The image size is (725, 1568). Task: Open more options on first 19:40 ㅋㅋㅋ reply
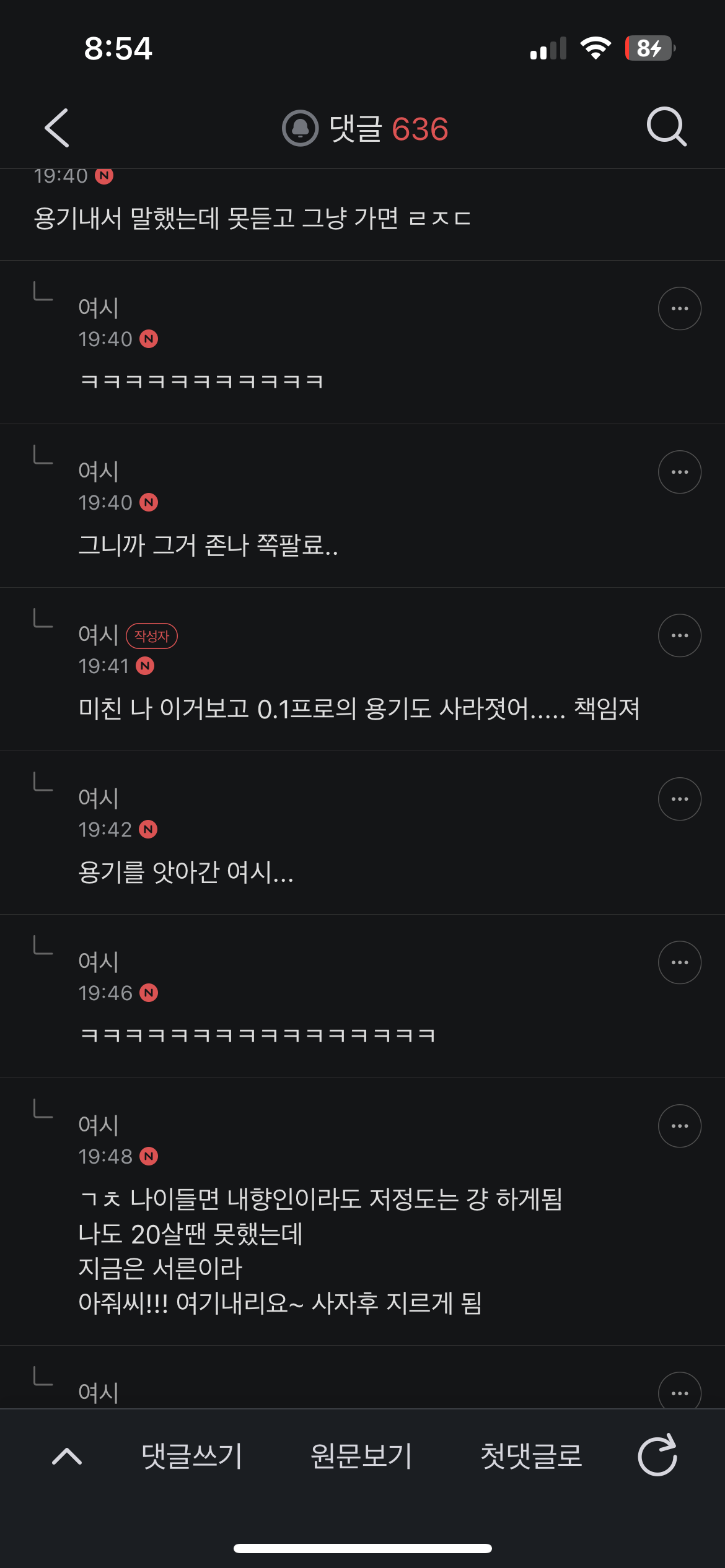(680, 308)
